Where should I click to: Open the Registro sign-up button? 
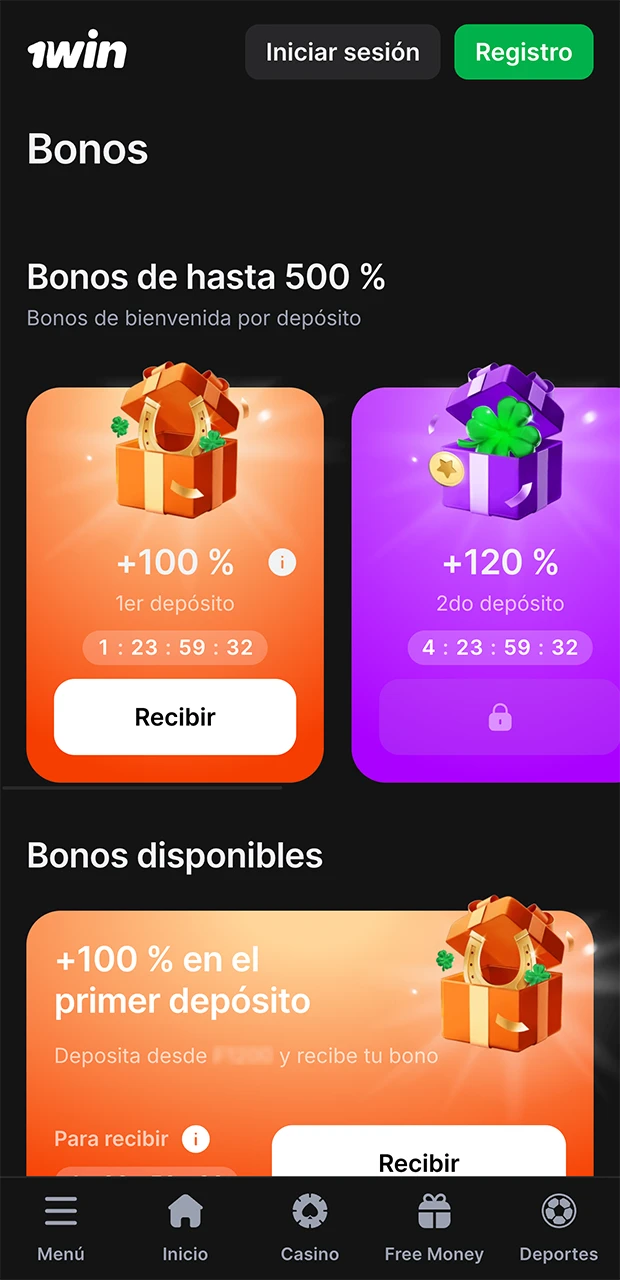coord(523,52)
